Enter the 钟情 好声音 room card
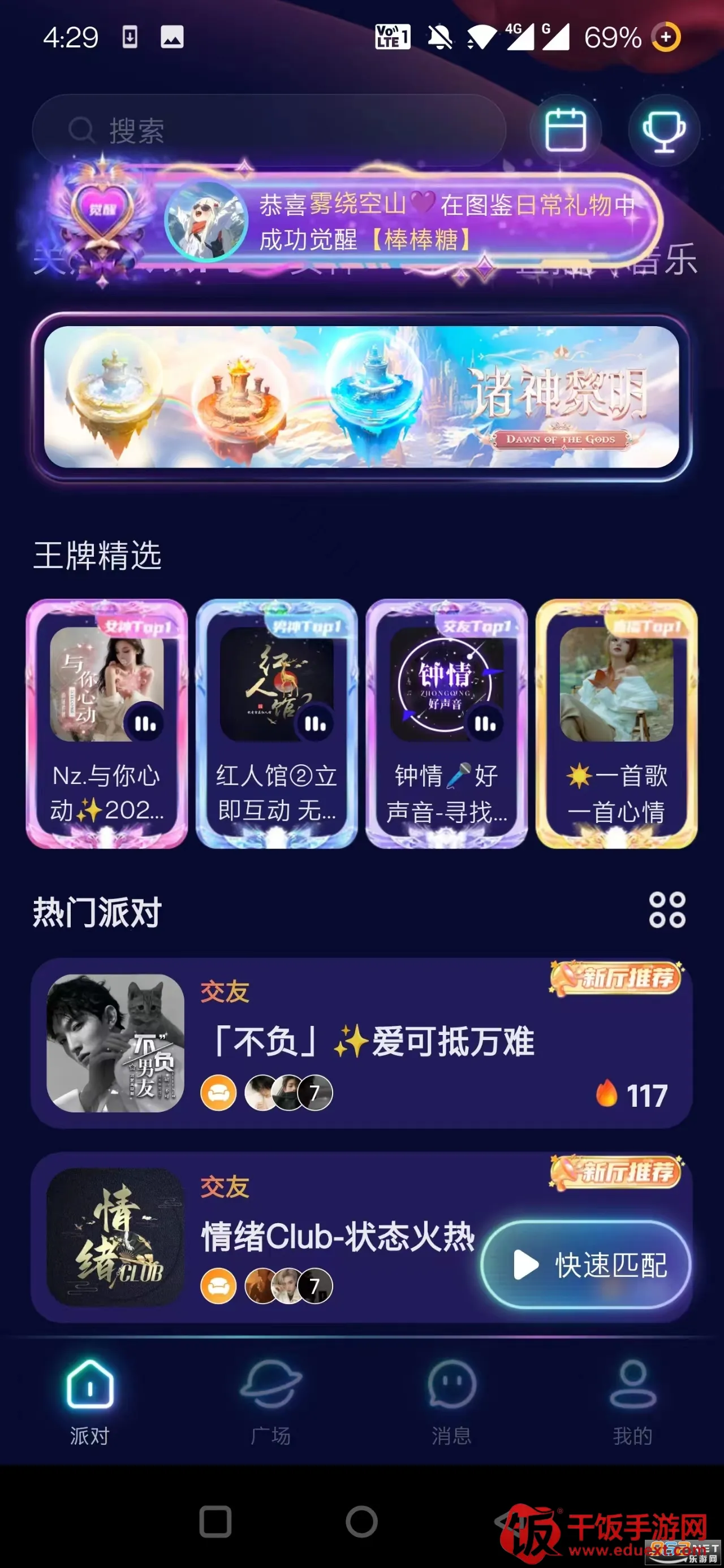The width and height of the screenshot is (724, 1568). [x=446, y=723]
